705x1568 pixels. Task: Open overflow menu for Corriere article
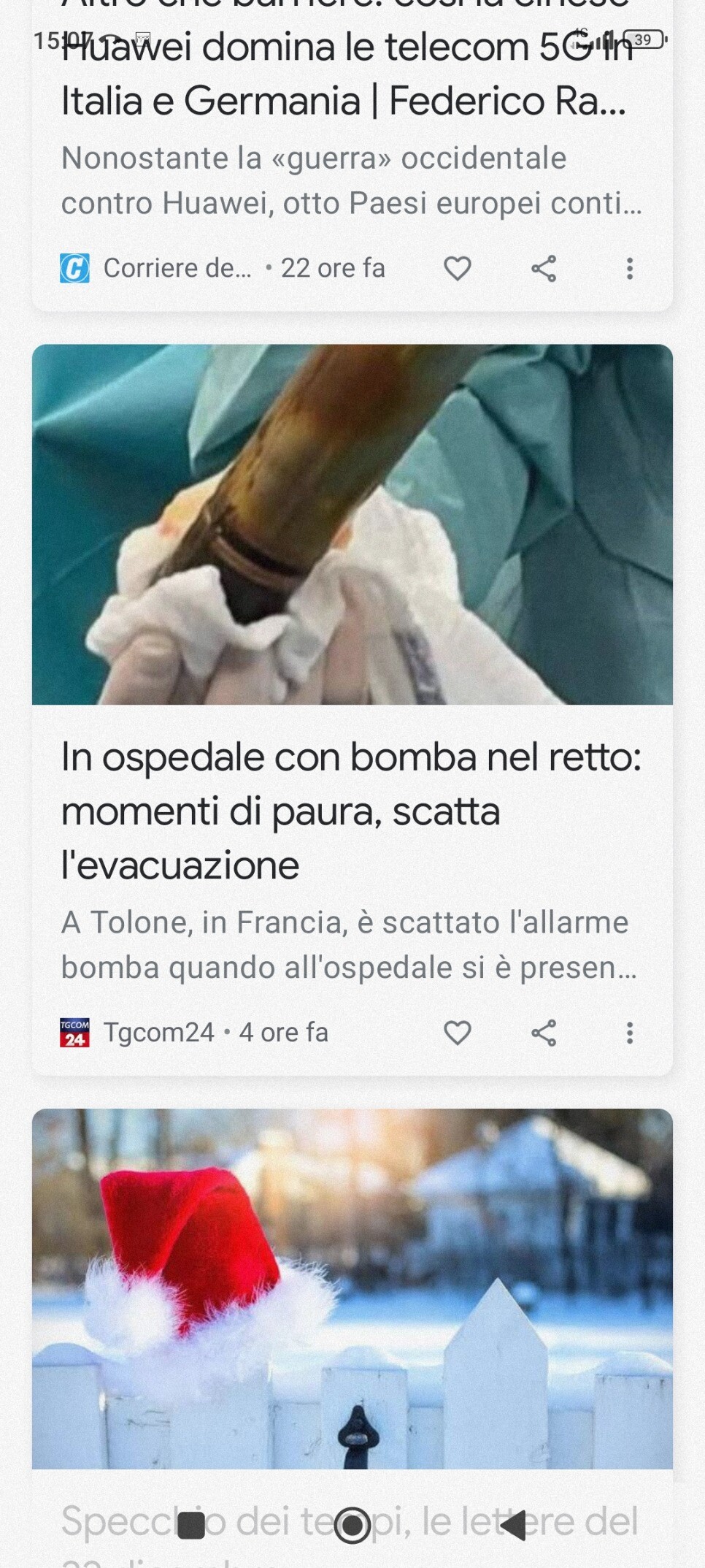[x=629, y=269]
